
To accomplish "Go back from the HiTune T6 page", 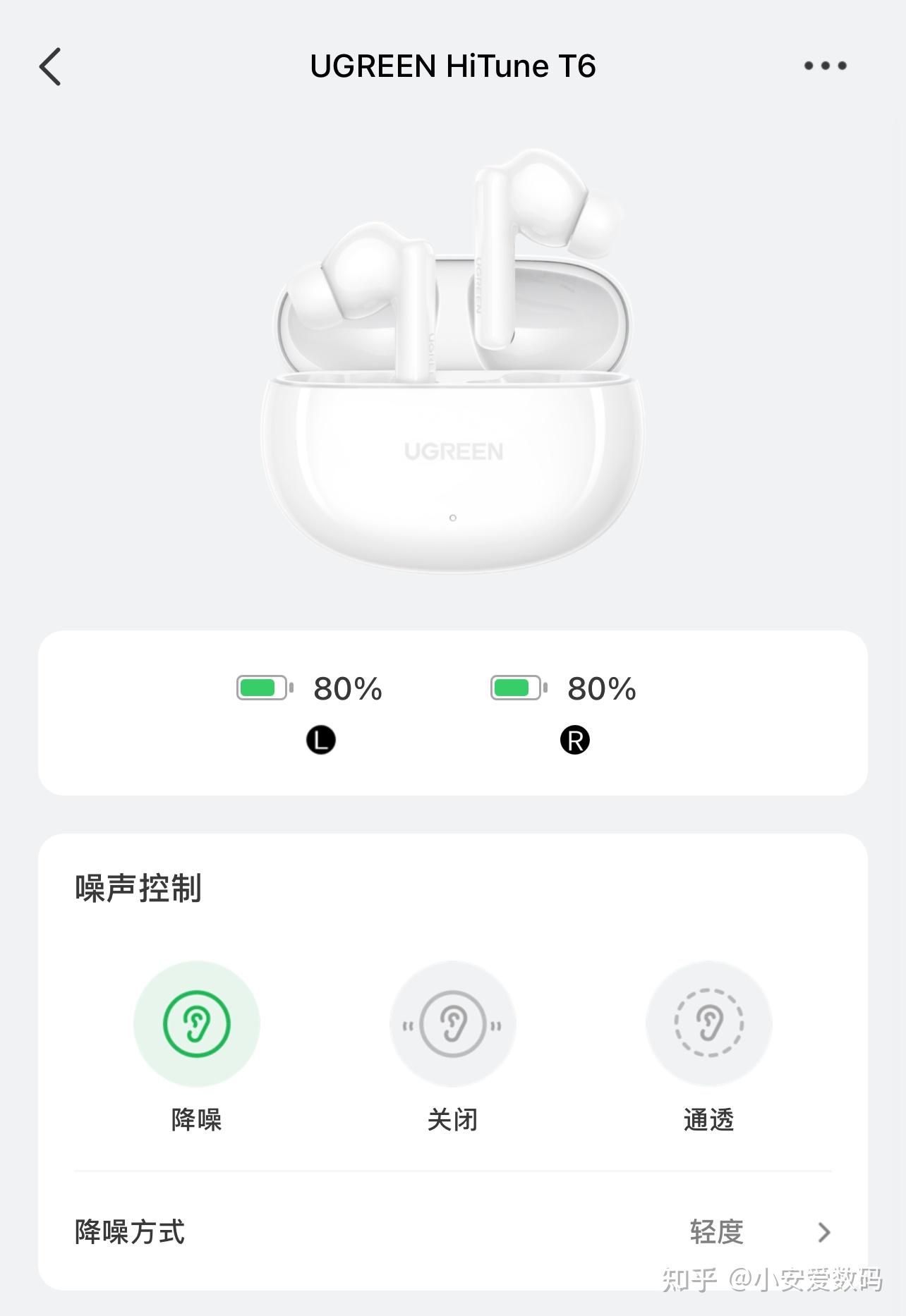I will (x=50, y=67).
